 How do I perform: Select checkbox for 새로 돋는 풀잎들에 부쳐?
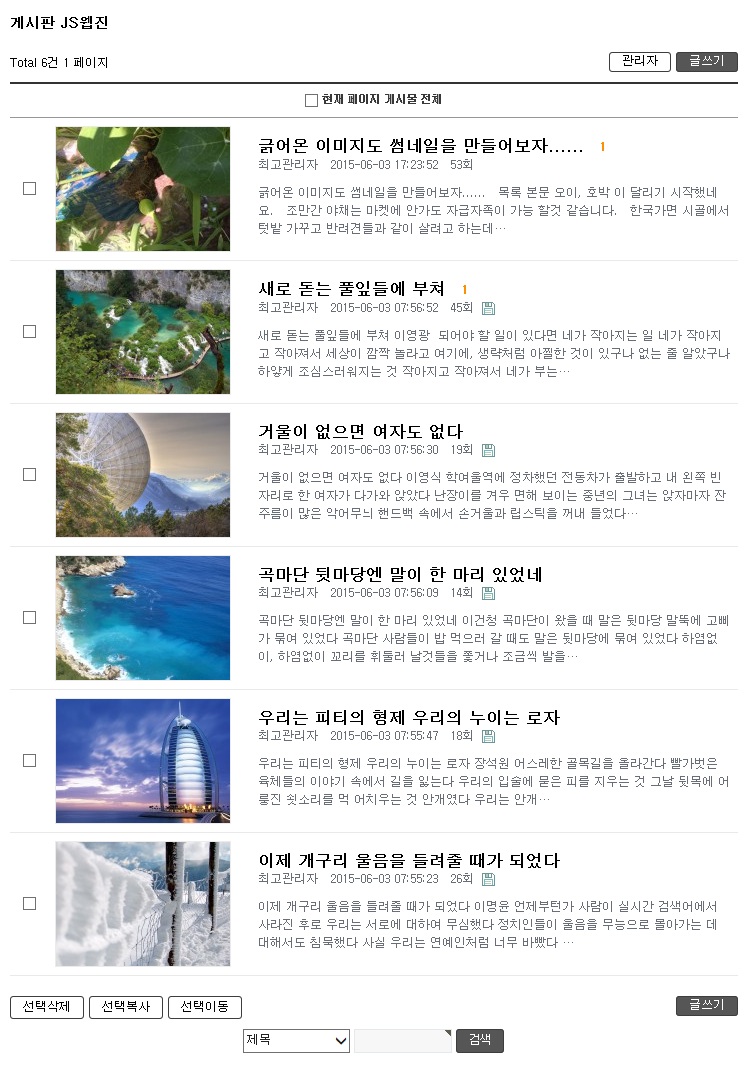click(x=29, y=331)
